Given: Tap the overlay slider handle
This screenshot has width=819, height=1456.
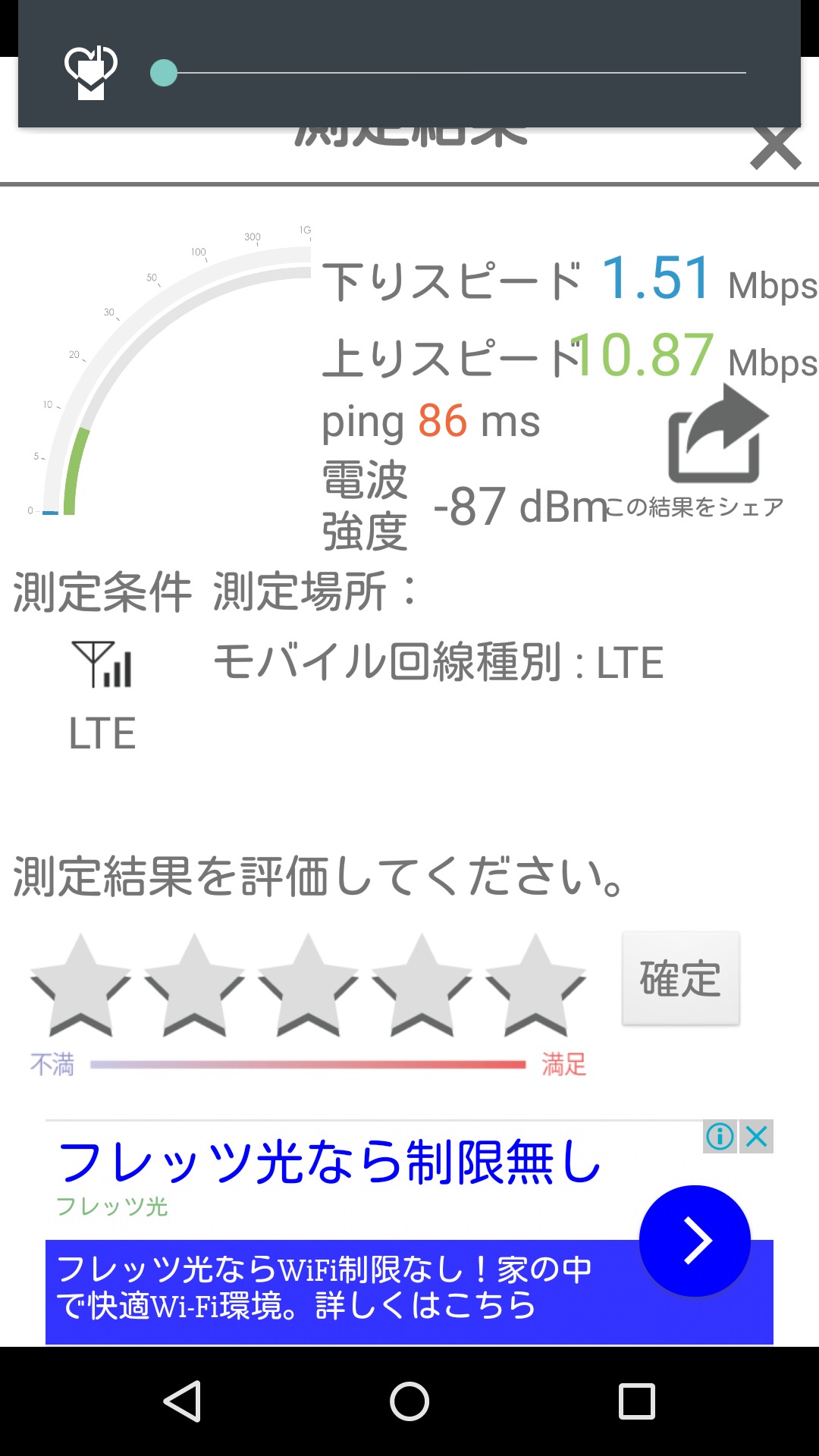Looking at the screenshot, I should coord(164,73).
